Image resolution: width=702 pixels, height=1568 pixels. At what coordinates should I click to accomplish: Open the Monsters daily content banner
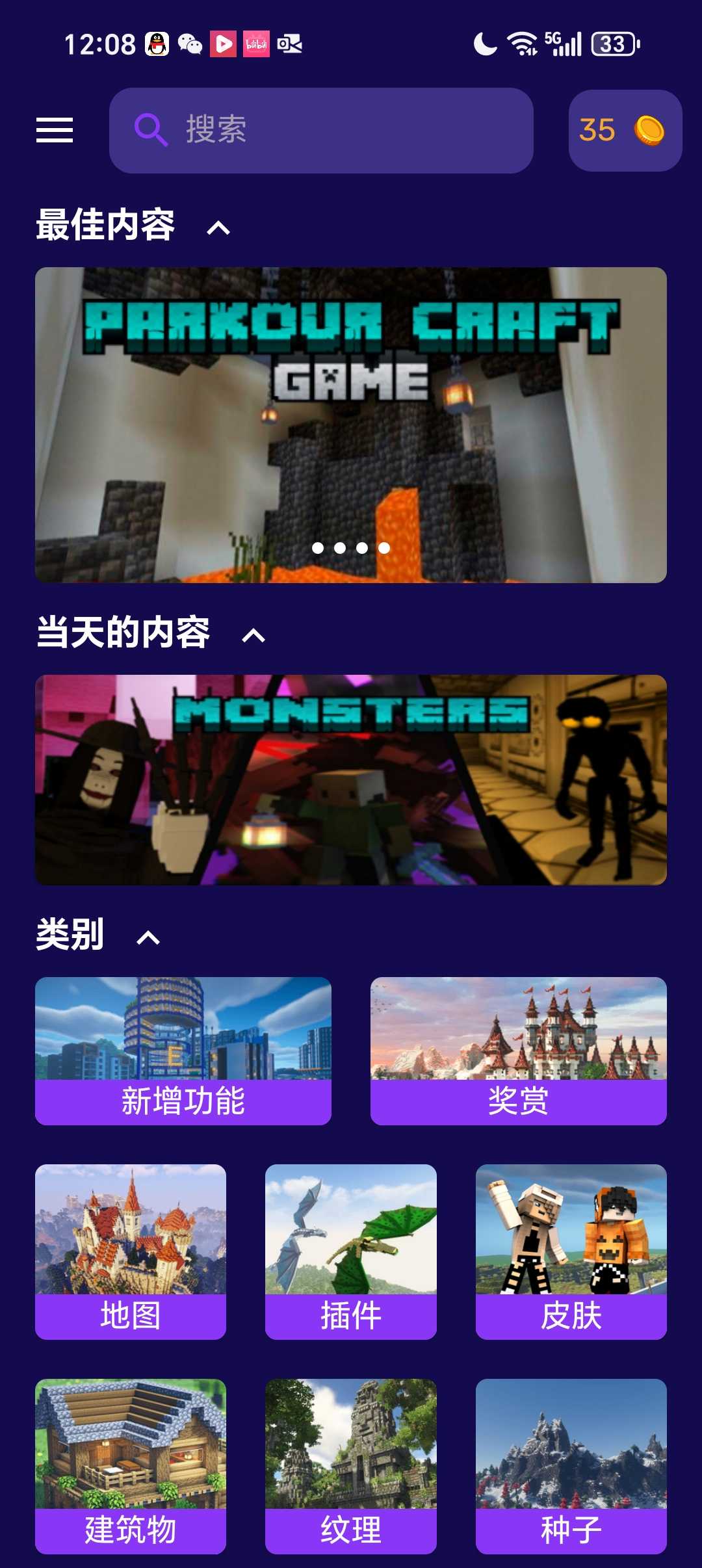[351, 779]
